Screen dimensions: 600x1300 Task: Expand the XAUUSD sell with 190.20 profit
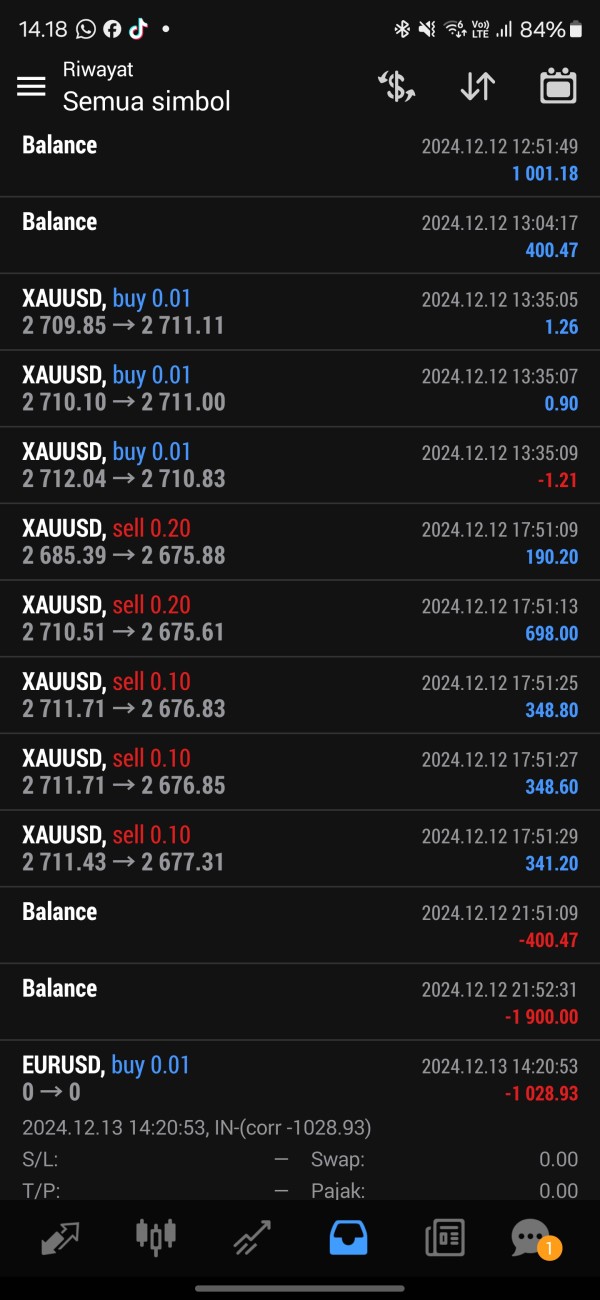click(300, 542)
